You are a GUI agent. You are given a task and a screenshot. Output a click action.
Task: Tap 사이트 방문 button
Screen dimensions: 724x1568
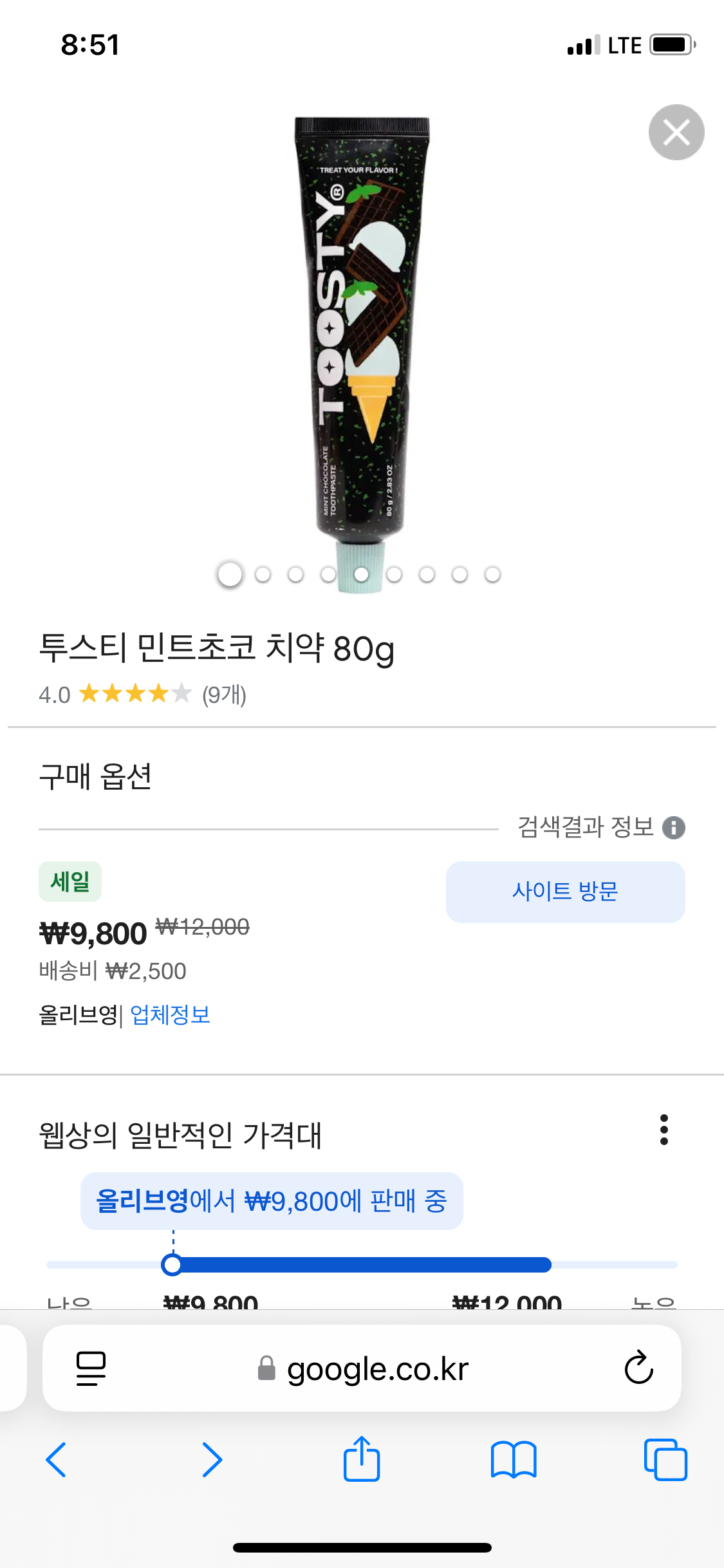point(565,891)
